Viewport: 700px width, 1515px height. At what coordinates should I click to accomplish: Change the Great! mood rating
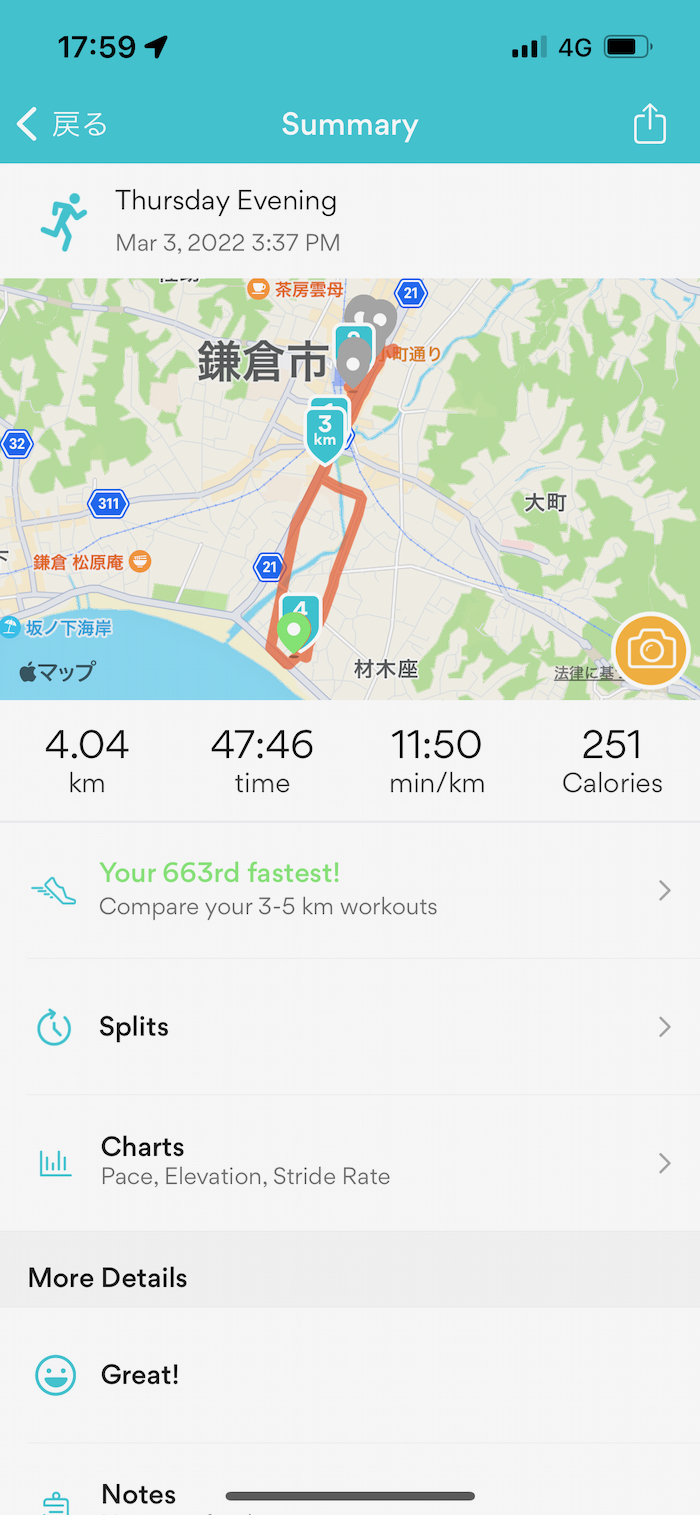350,1375
